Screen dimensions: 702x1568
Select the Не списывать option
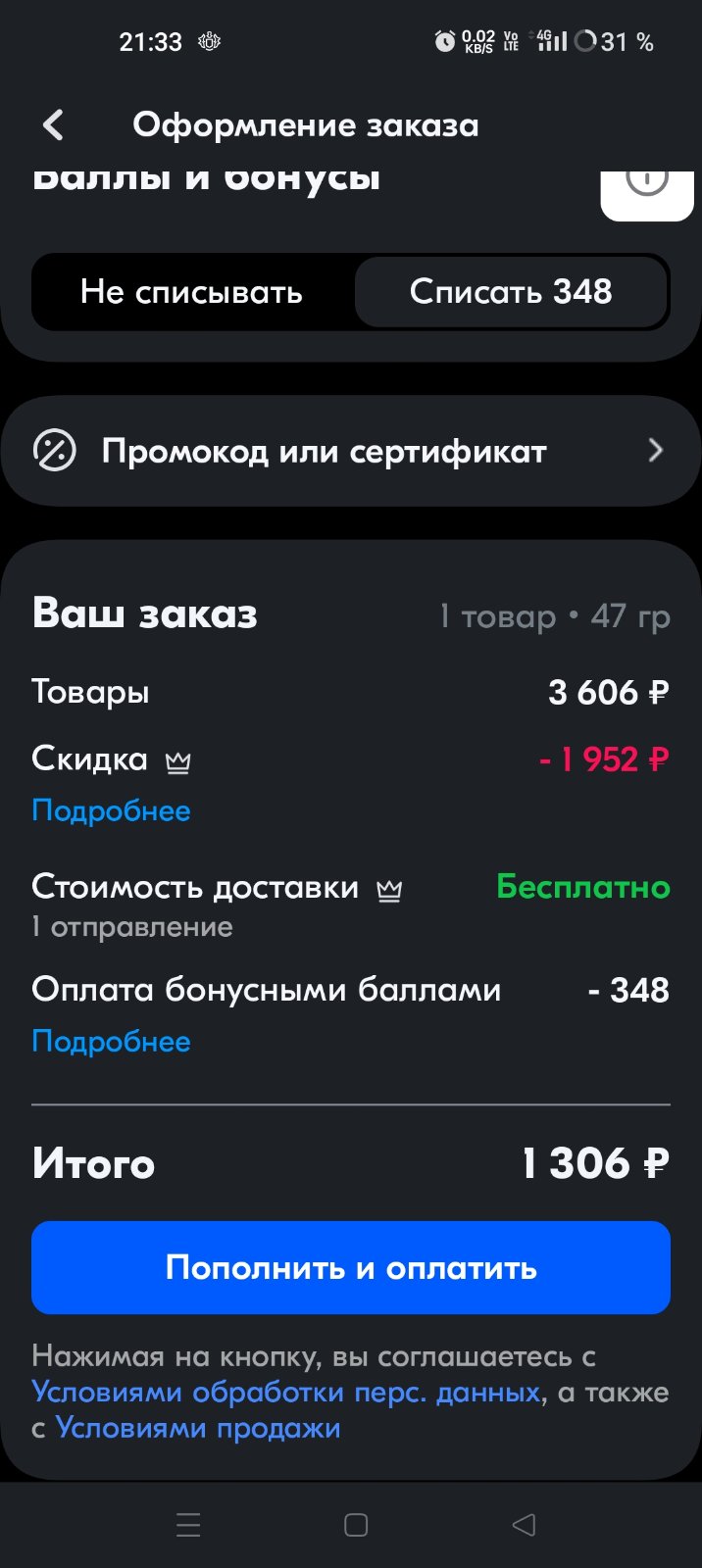[x=192, y=292]
